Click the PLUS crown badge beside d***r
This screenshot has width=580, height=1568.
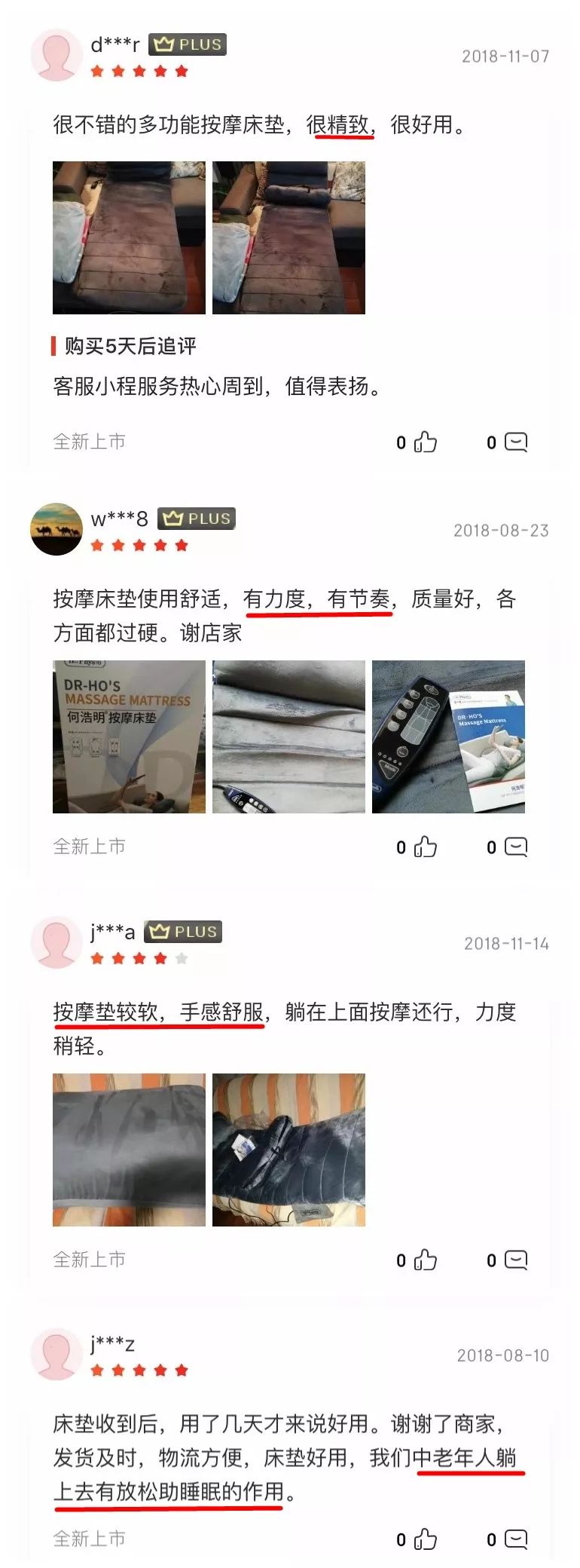click(x=187, y=44)
